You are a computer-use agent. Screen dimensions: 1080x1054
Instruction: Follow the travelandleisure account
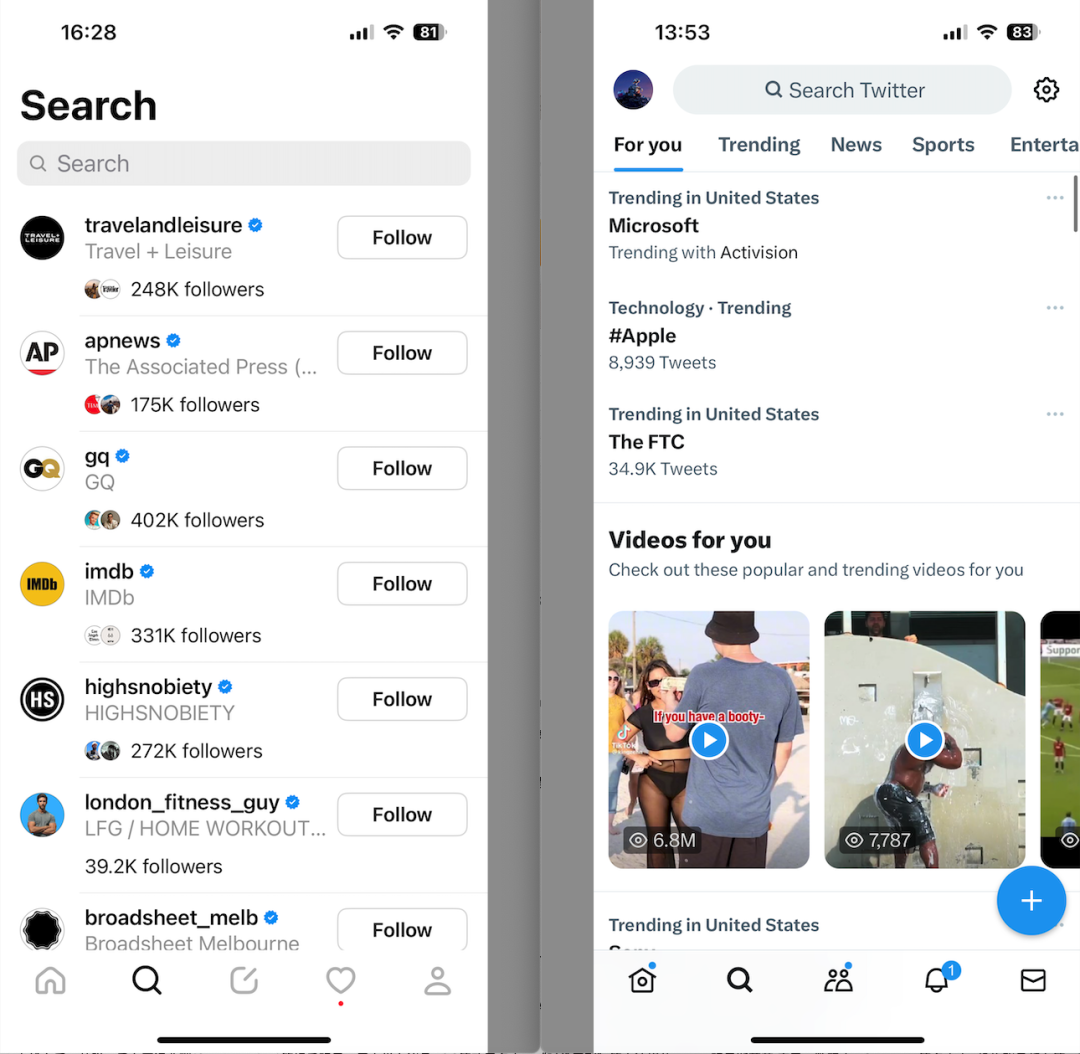pos(402,237)
